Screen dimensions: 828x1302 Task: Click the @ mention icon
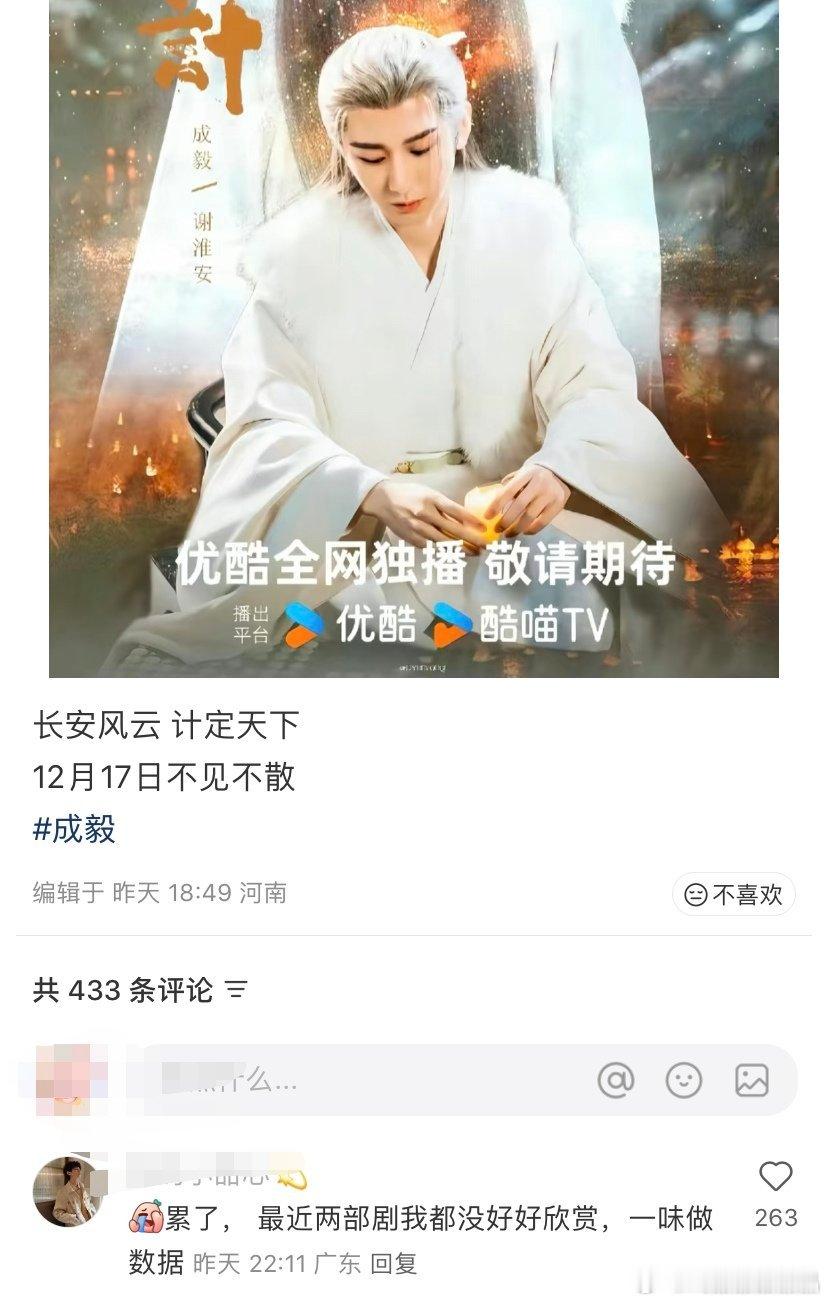(x=618, y=1081)
